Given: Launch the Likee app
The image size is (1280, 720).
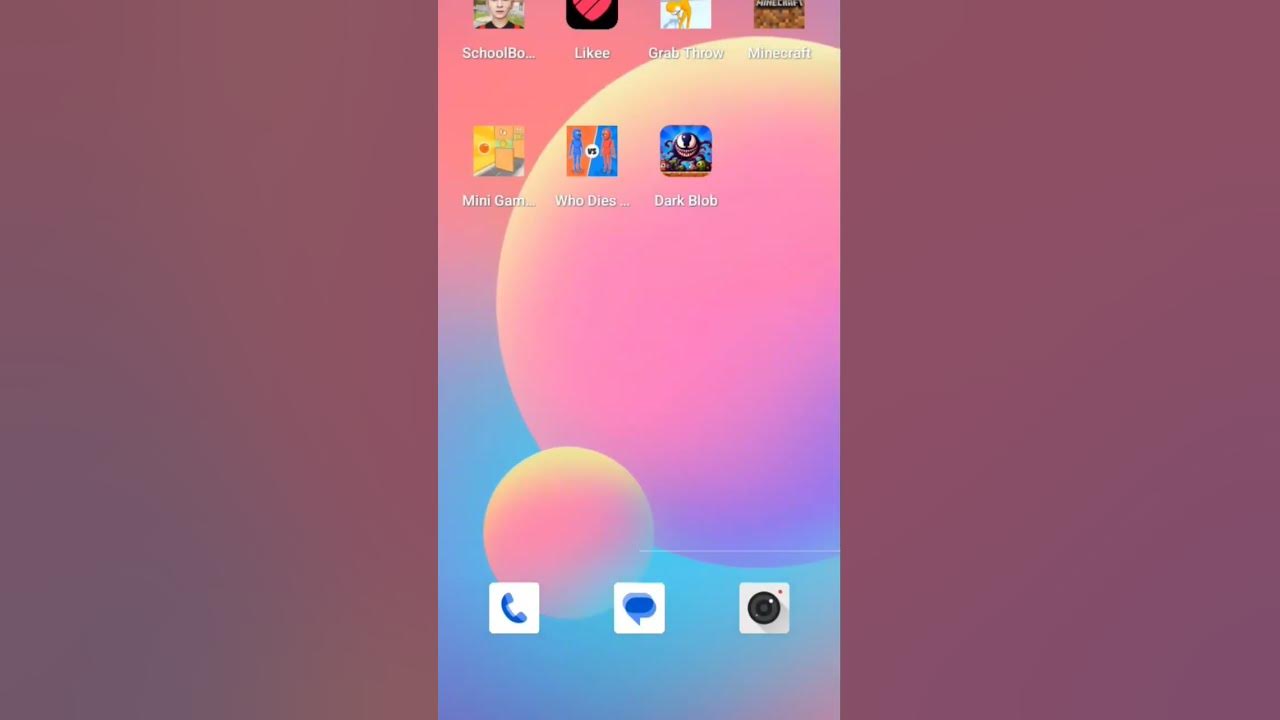Looking at the screenshot, I should 592,14.
